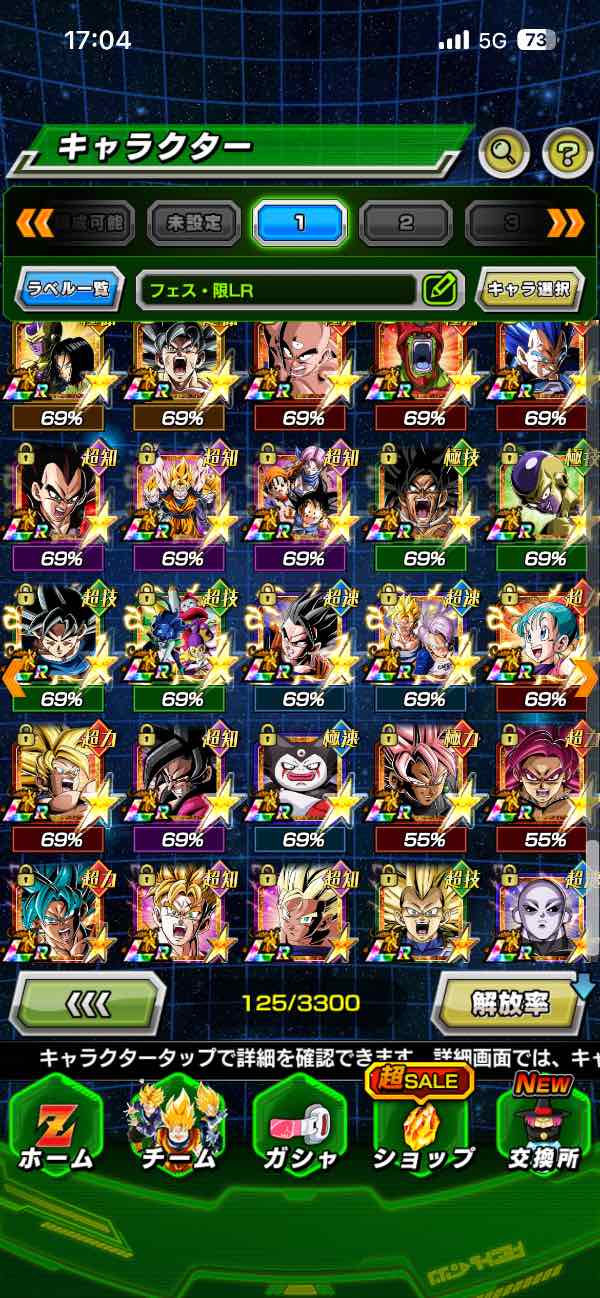The image size is (600, 1298).
Task: Open the Rosé Goku Black card at 55%
Action: click(x=422, y=780)
